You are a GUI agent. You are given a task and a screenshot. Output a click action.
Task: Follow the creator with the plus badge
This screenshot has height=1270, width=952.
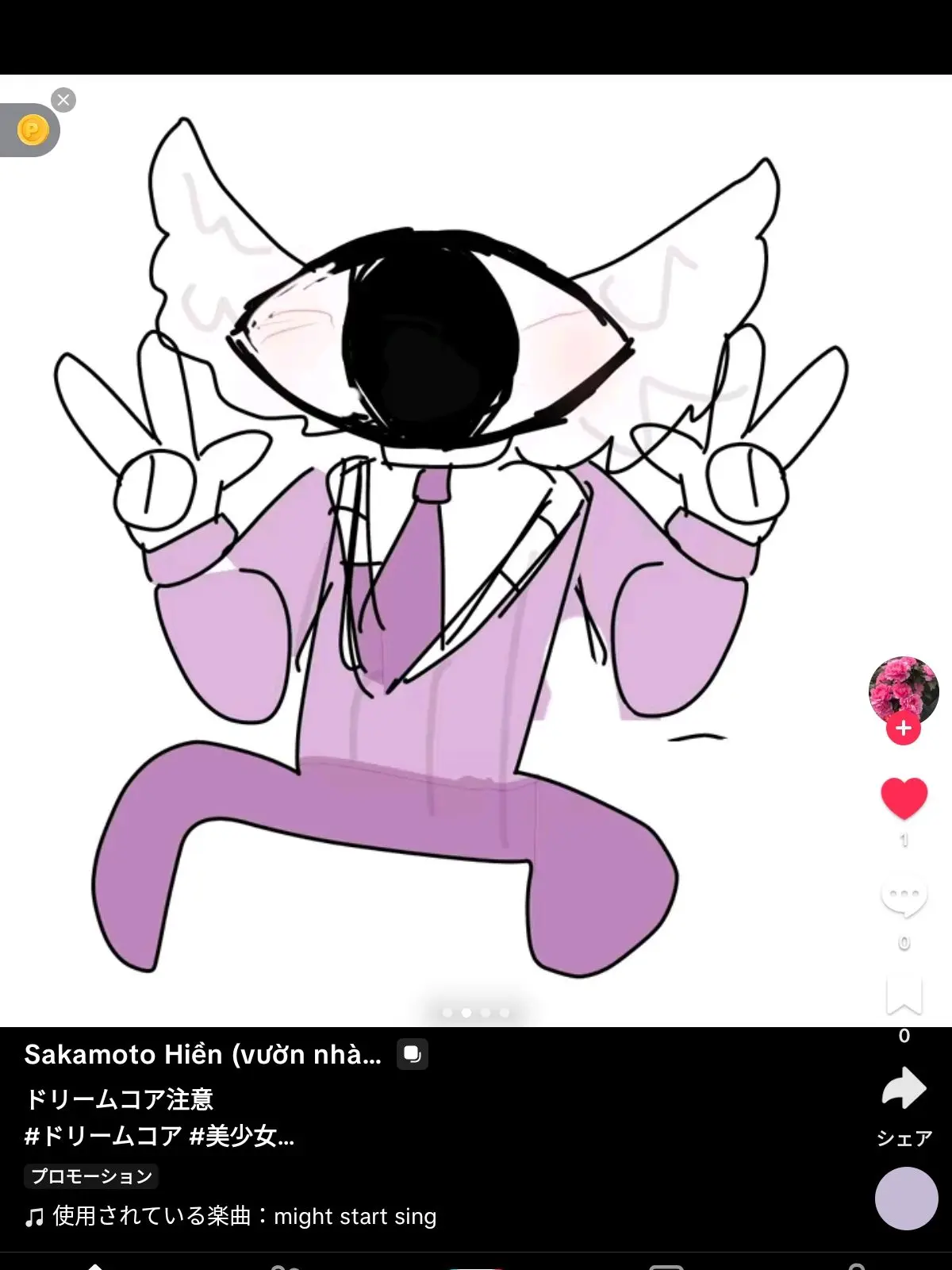pos(903,729)
